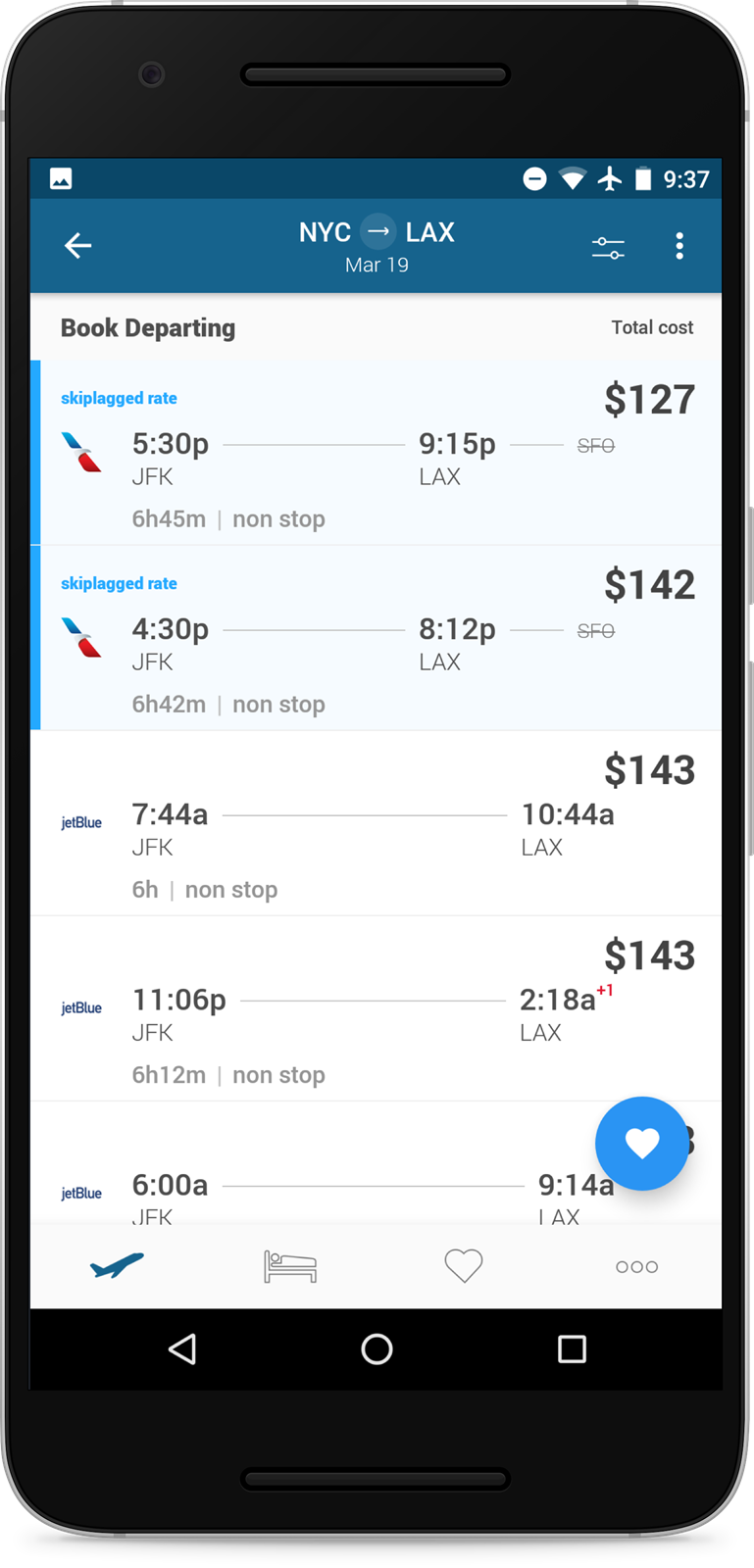The width and height of the screenshot is (754, 1568).
Task: Open the saved favorites heart tab
Action: tap(464, 1266)
